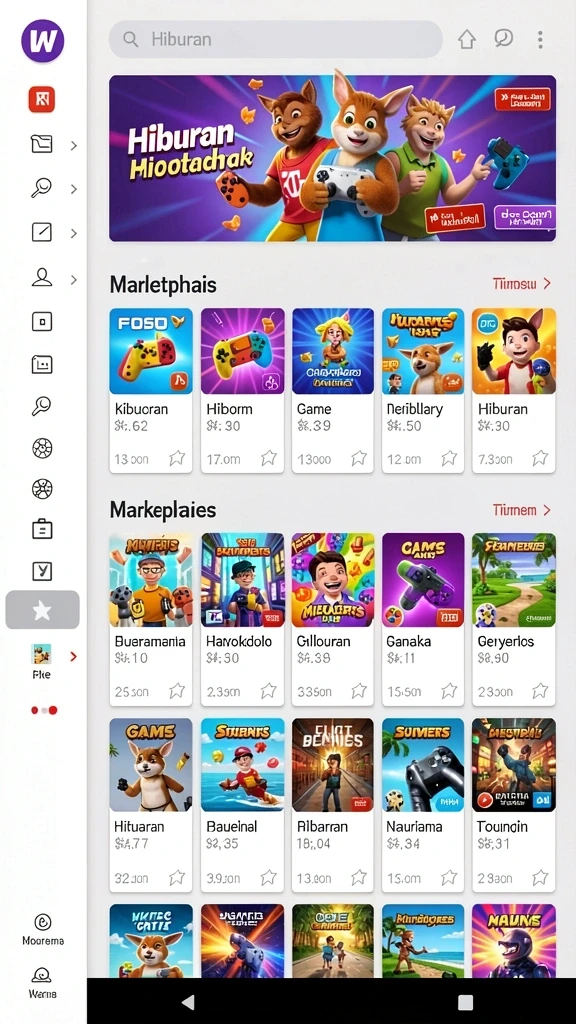Tap the purple W logo button
The width and height of the screenshot is (576, 1024).
pyautogui.click(x=42, y=40)
